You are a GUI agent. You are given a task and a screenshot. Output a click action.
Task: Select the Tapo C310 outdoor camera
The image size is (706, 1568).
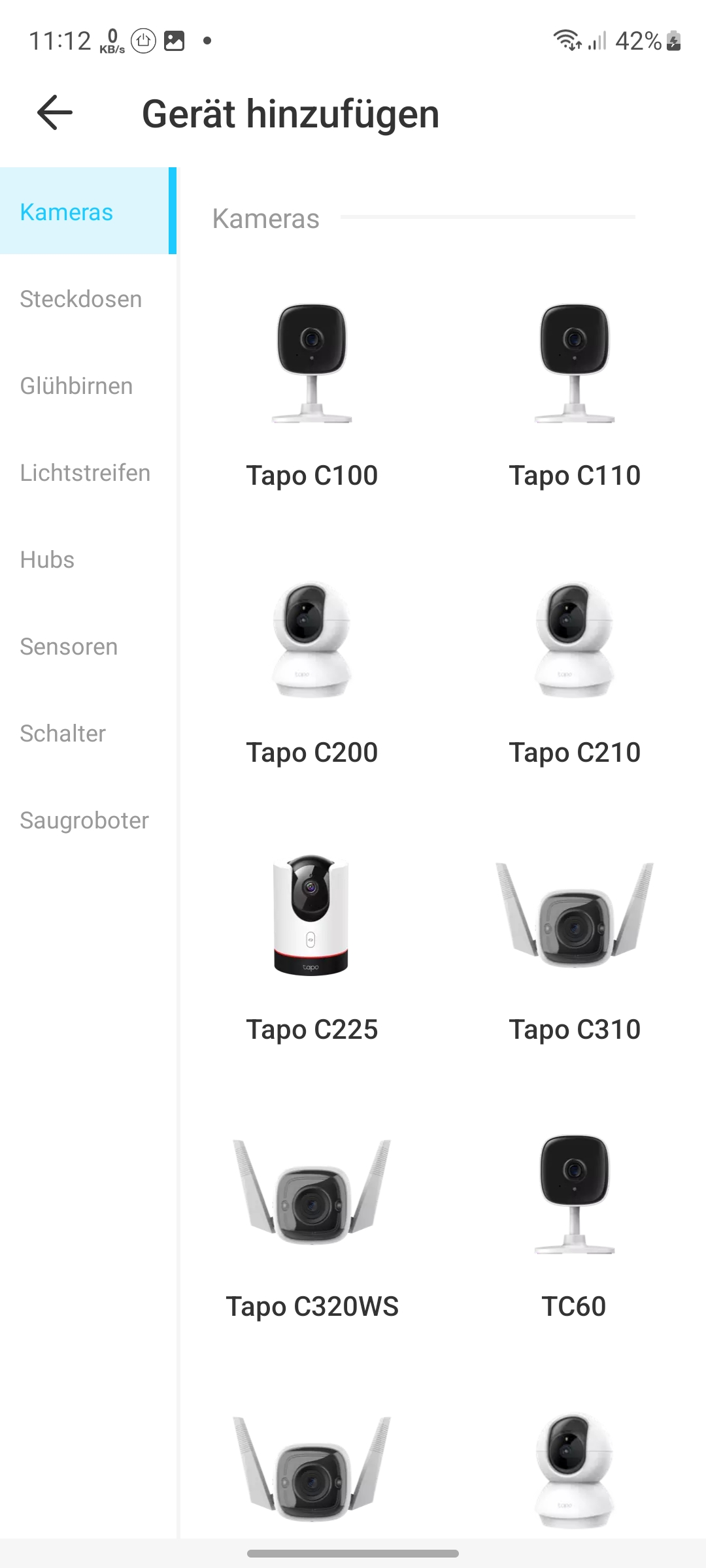(575, 947)
